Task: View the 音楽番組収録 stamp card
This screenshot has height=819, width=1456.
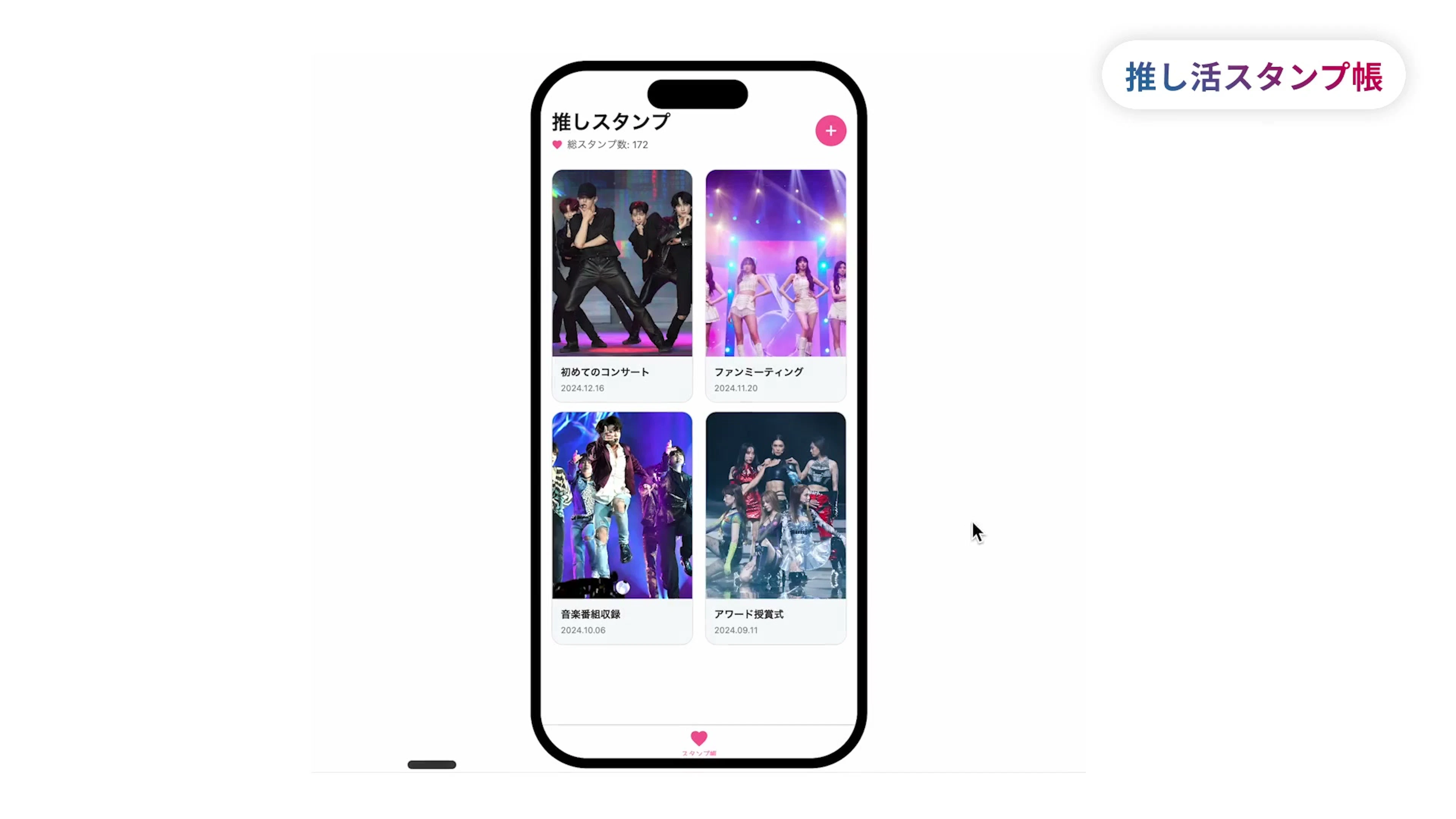Action: 622,527
